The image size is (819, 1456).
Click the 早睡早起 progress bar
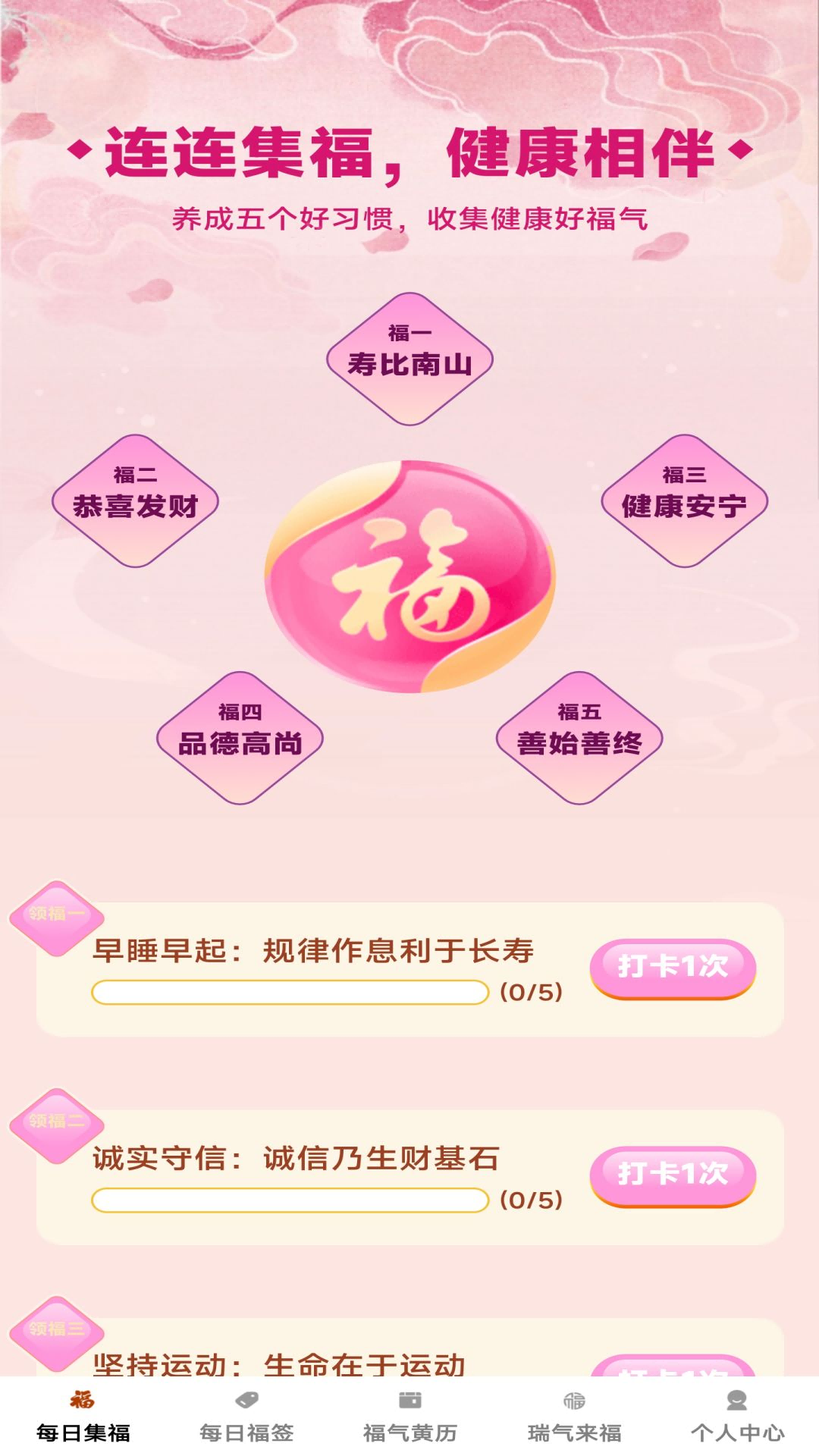pyautogui.click(x=290, y=990)
